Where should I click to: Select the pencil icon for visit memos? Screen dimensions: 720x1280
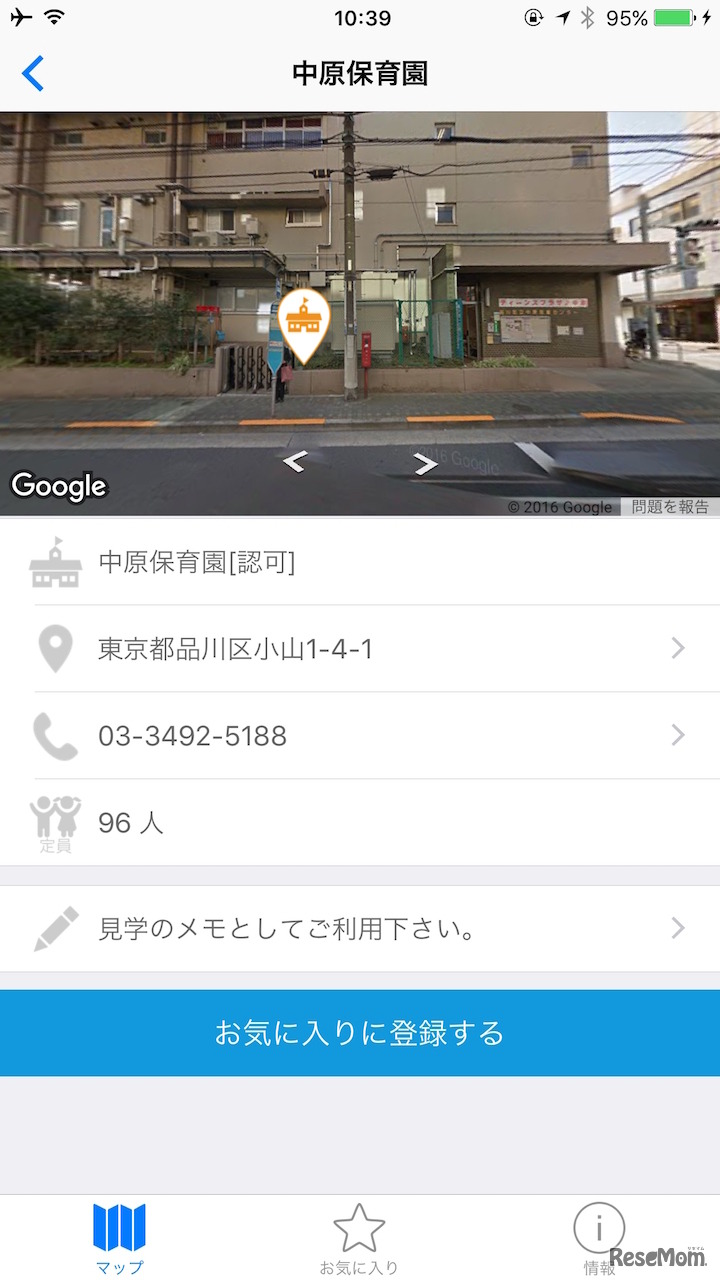tap(56, 927)
